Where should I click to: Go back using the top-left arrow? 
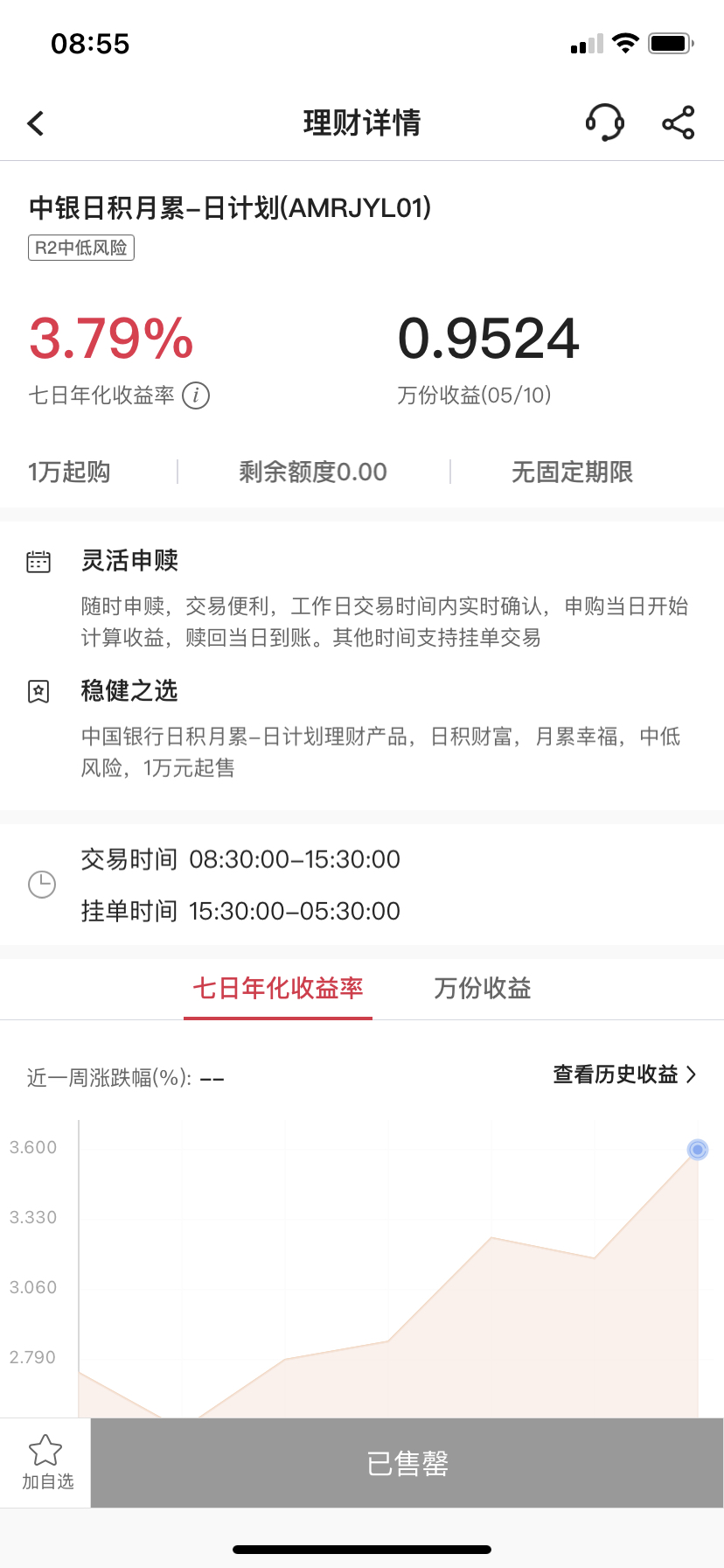(36, 123)
